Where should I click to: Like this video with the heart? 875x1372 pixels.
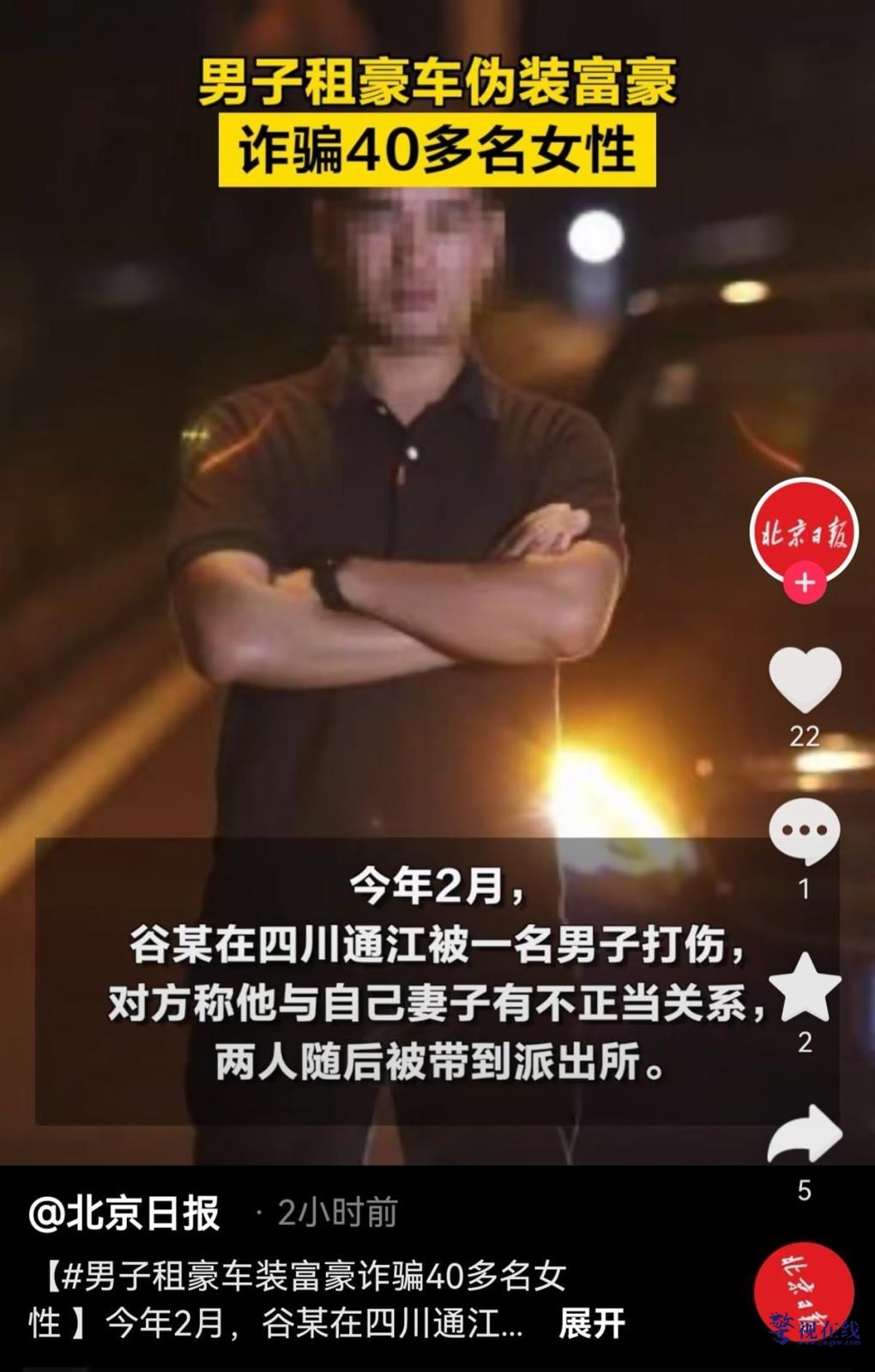pos(805,681)
